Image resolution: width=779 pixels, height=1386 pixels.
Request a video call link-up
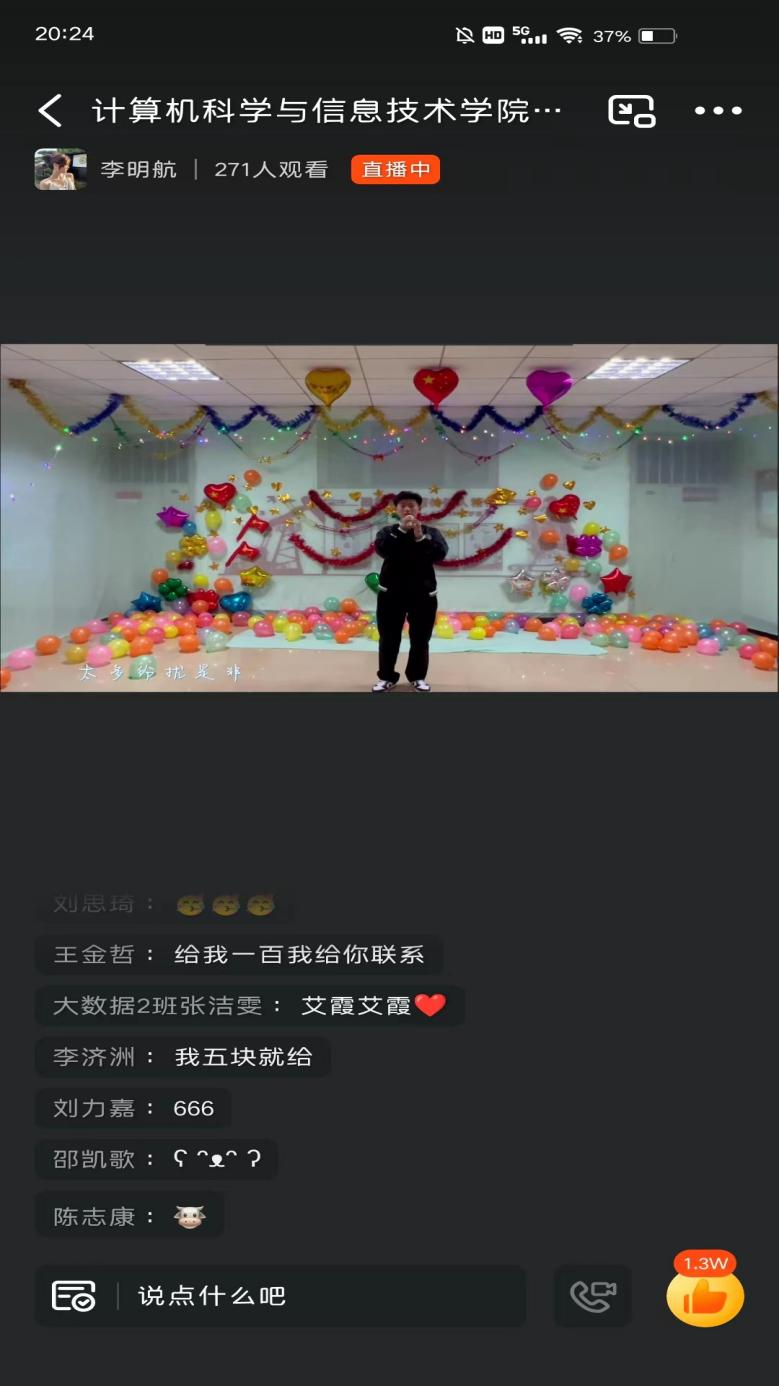[593, 1296]
